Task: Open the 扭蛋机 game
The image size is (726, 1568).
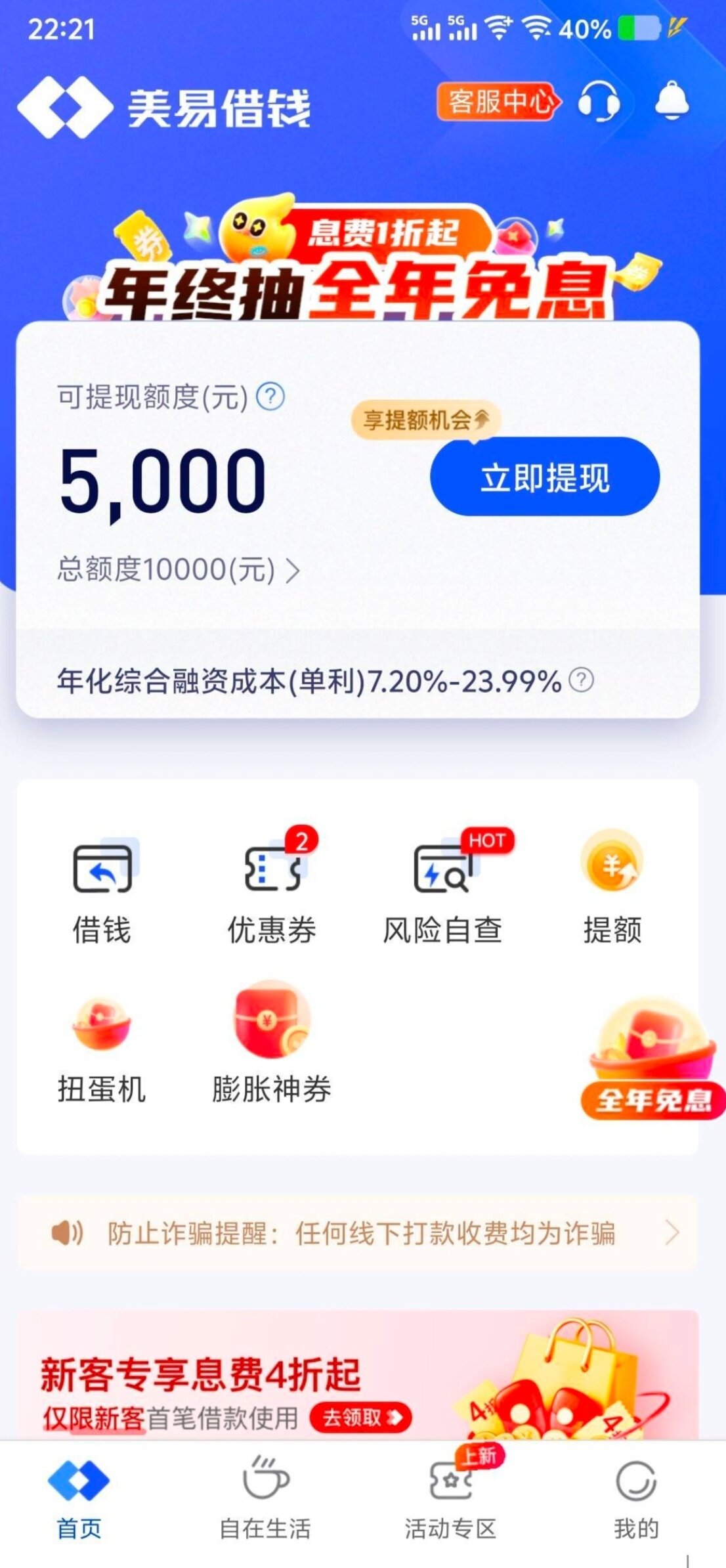Action: [x=102, y=1051]
